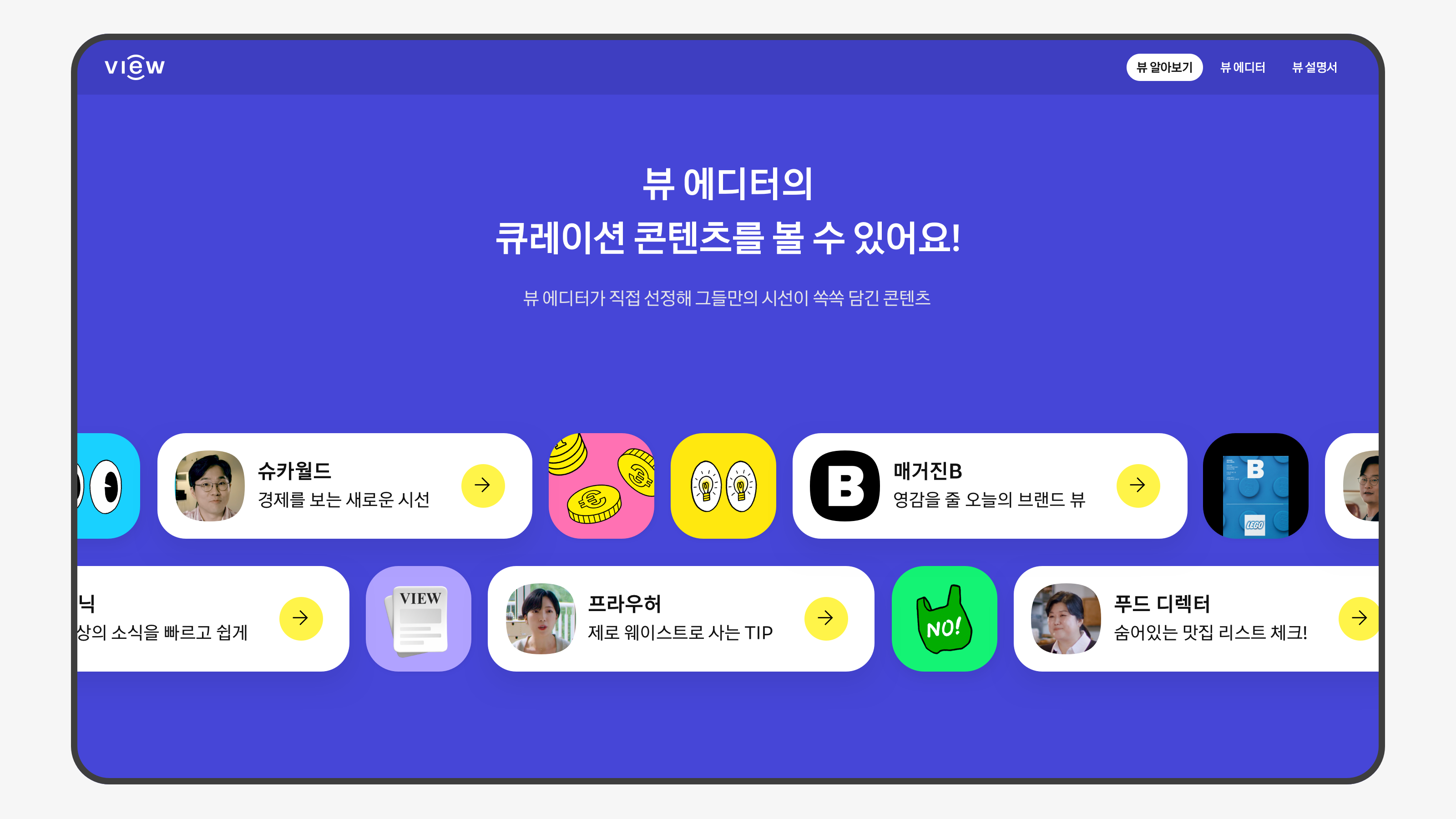Tap the arrow on the 슈카월드 card
This screenshot has width=1456, height=819.
[x=483, y=485]
